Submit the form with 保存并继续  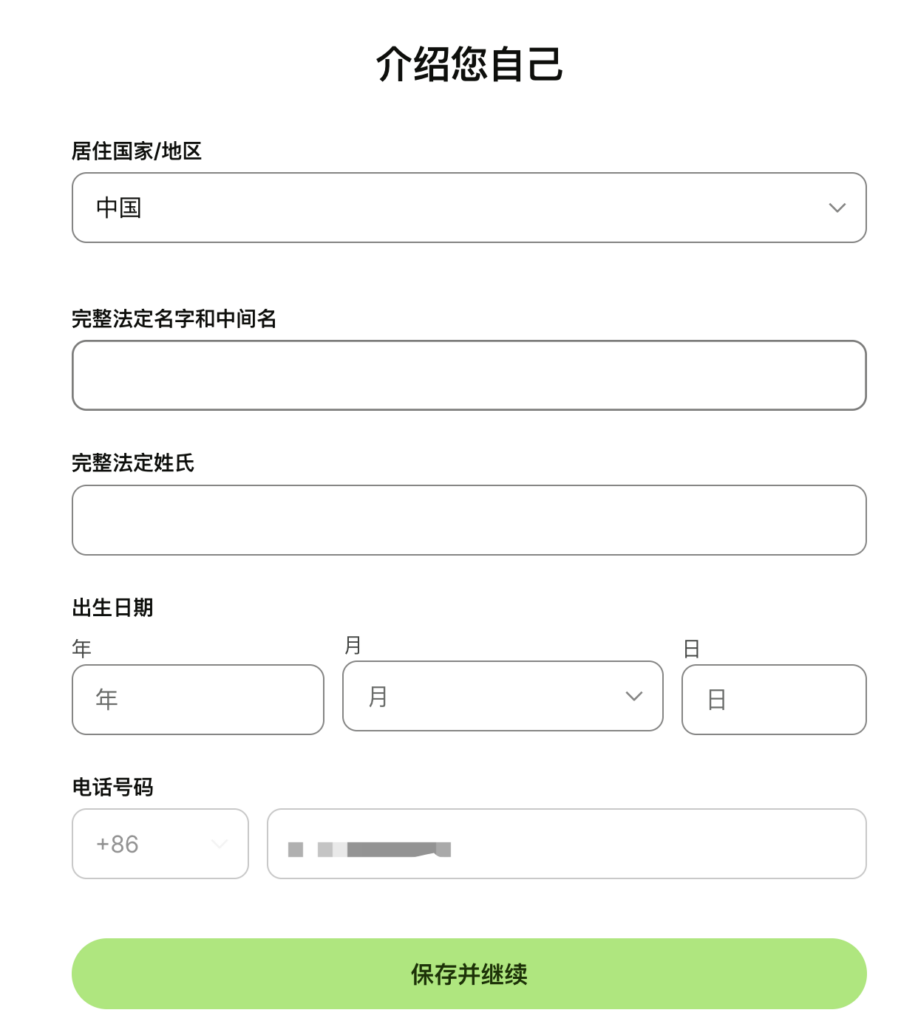tap(468, 973)
